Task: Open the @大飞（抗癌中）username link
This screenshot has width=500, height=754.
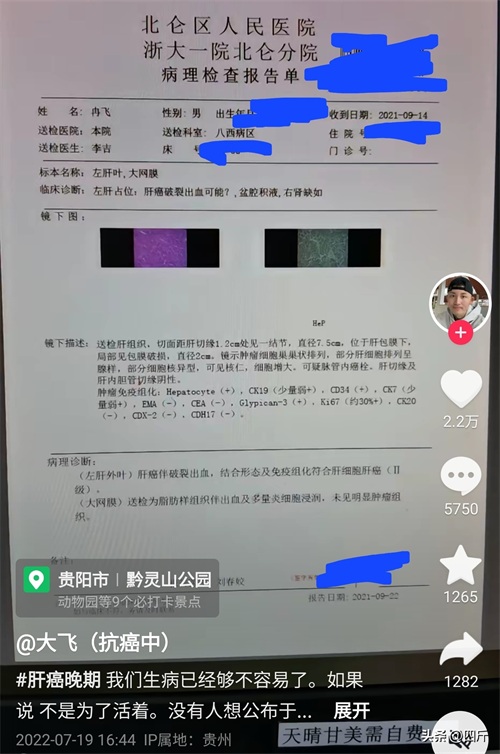Action: tap(93, 642)
